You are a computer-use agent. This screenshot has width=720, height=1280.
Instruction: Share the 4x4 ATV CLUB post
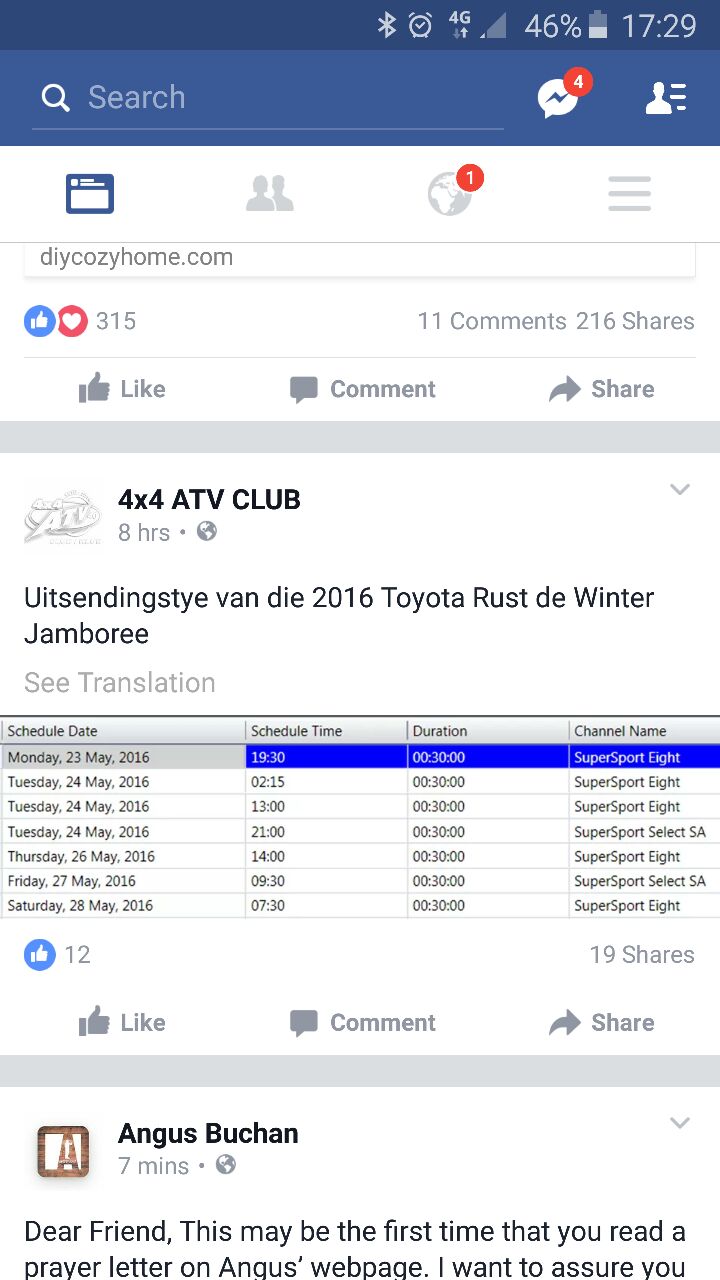[x=602, y=1022]
